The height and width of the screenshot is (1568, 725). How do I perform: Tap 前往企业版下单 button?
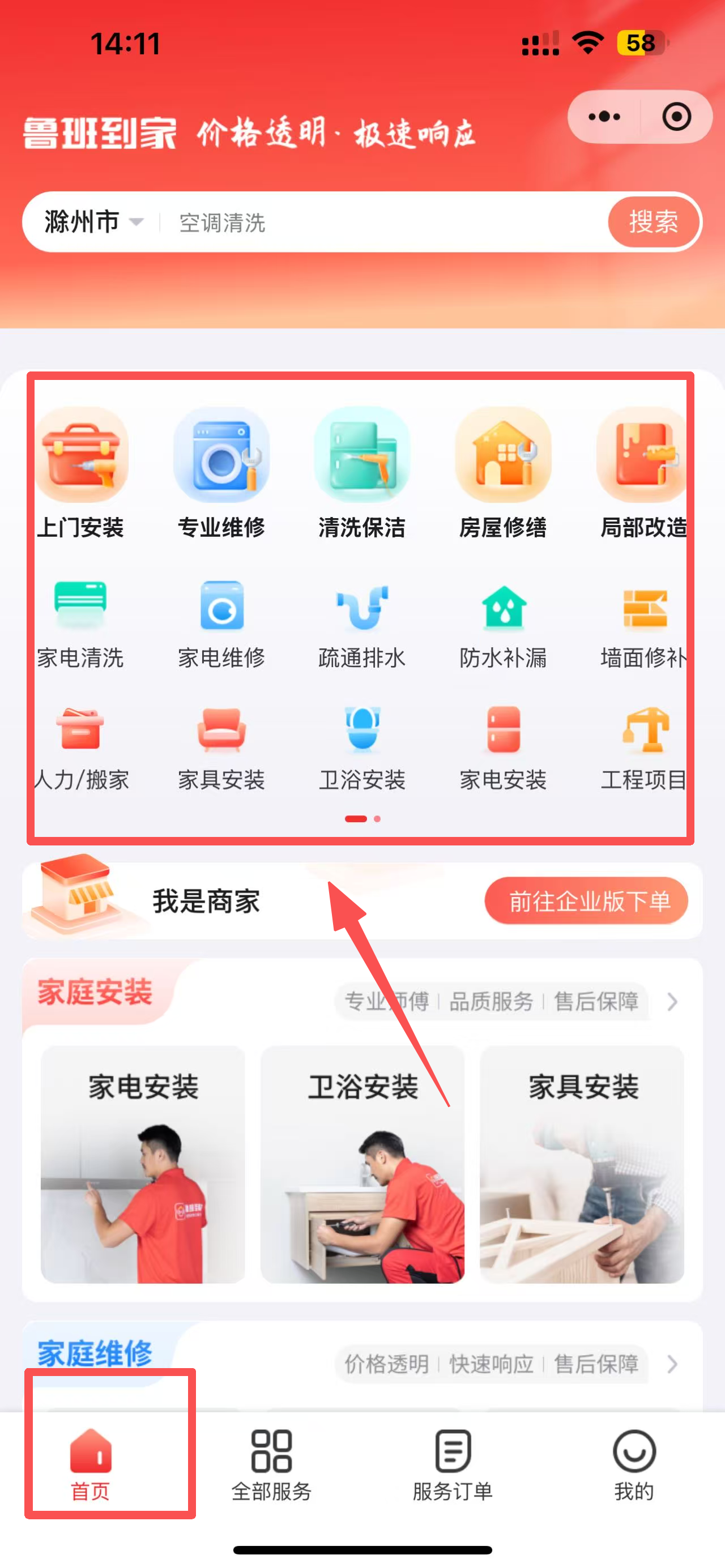pos(586,901)
